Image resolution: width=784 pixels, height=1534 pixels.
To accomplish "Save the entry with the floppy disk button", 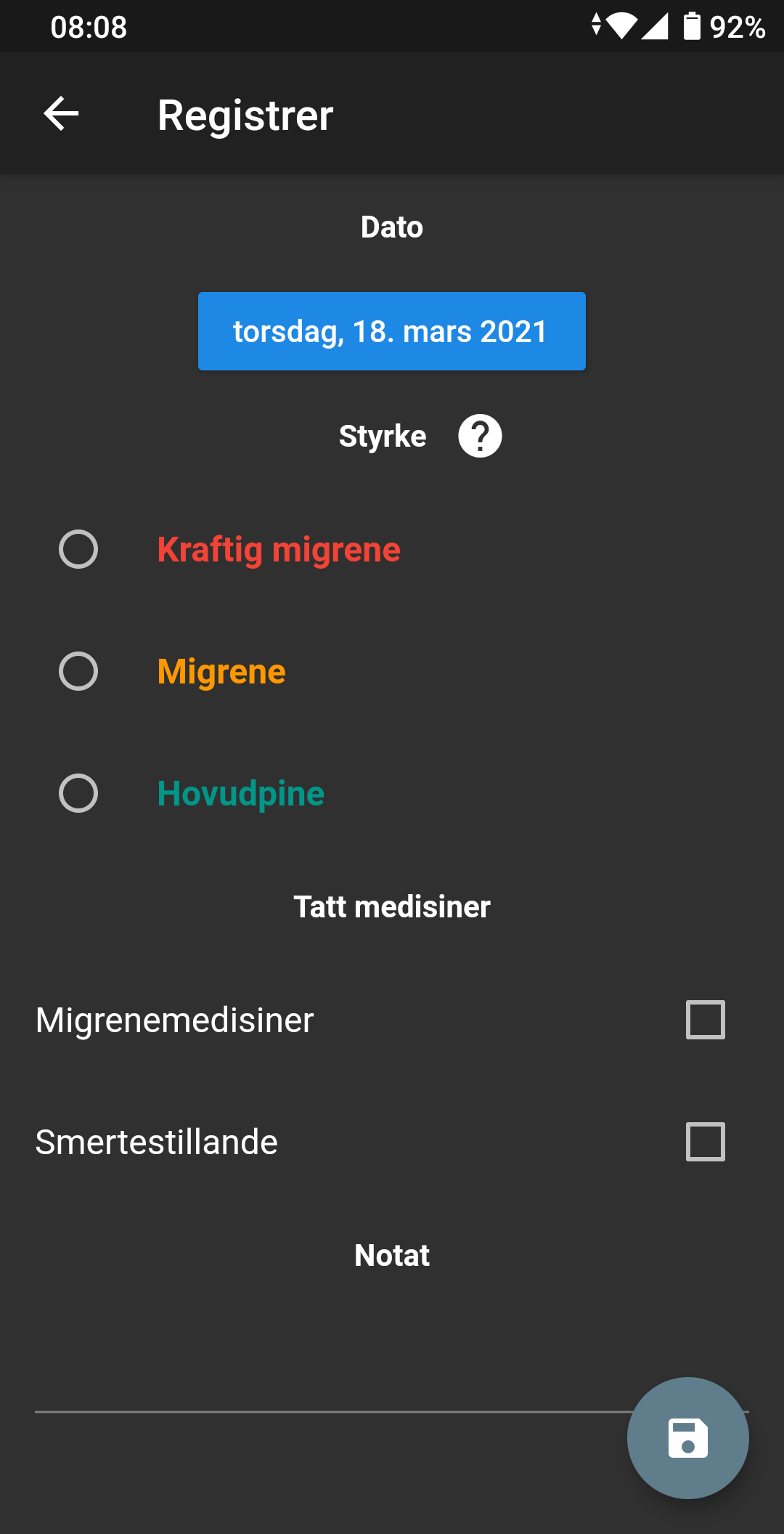I will (x=687, y=1438).
